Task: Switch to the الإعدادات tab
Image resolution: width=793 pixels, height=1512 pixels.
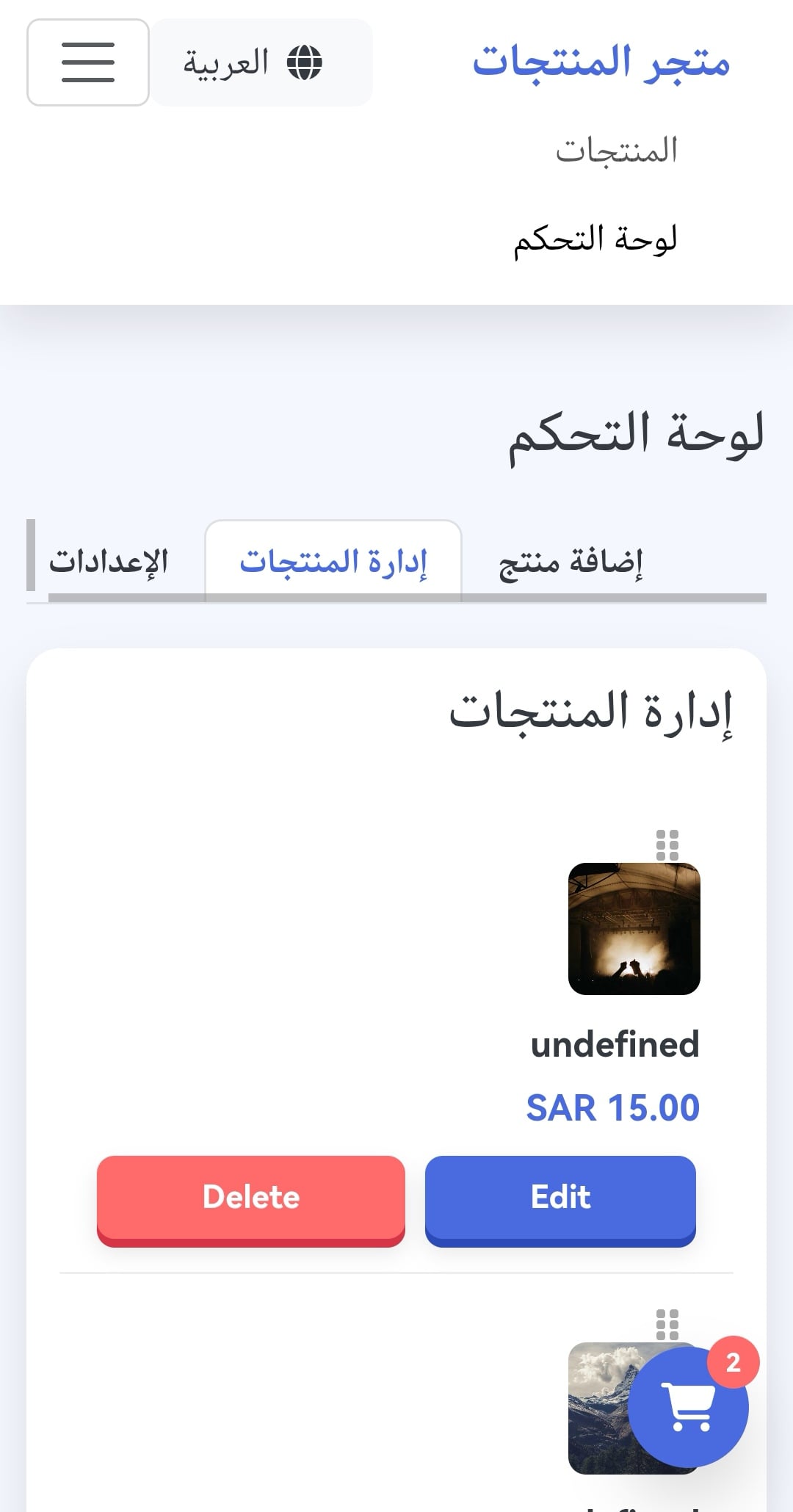Action: pos(109,562)
